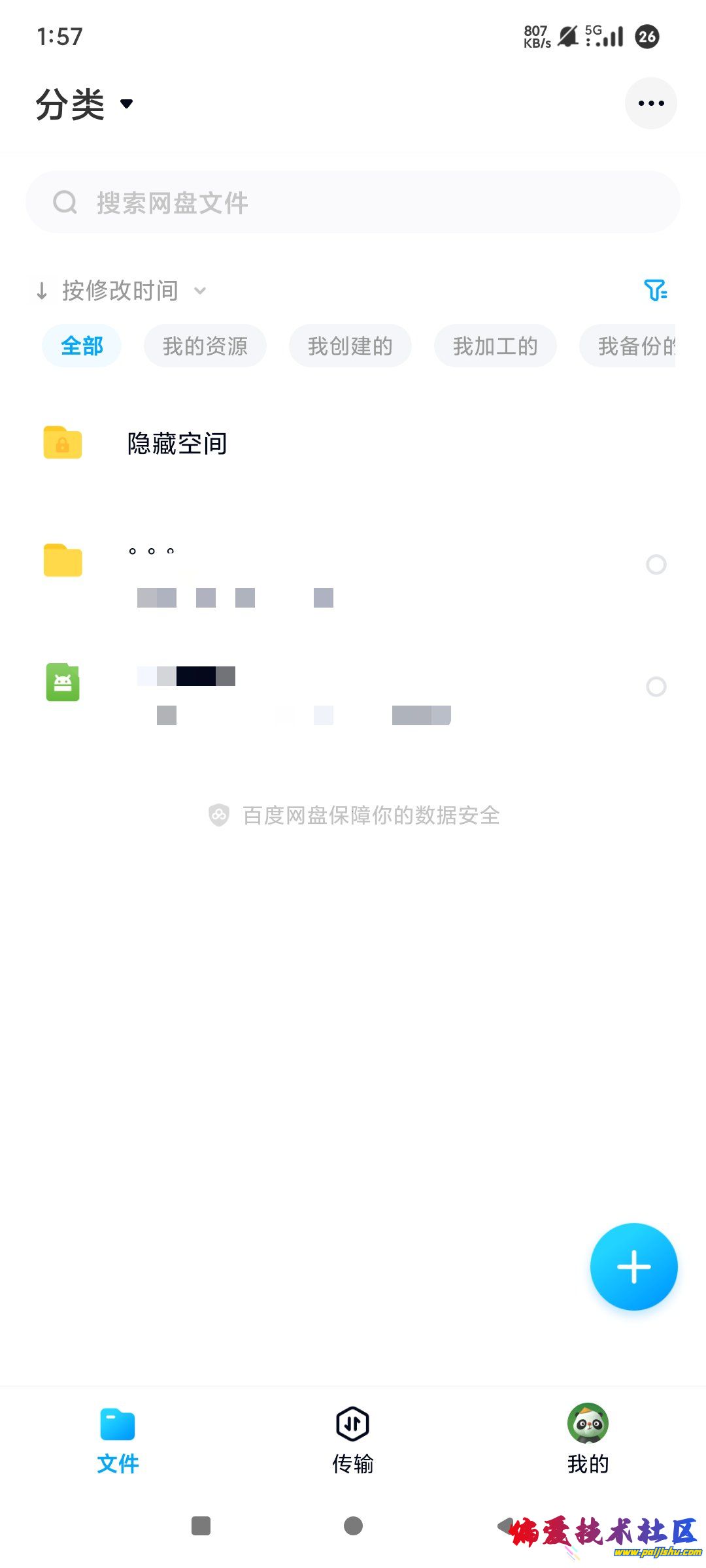This screenshot has width=706, height=1568.
Task: Change sort order via 按修改时间
Action: (x=121, y=291)
